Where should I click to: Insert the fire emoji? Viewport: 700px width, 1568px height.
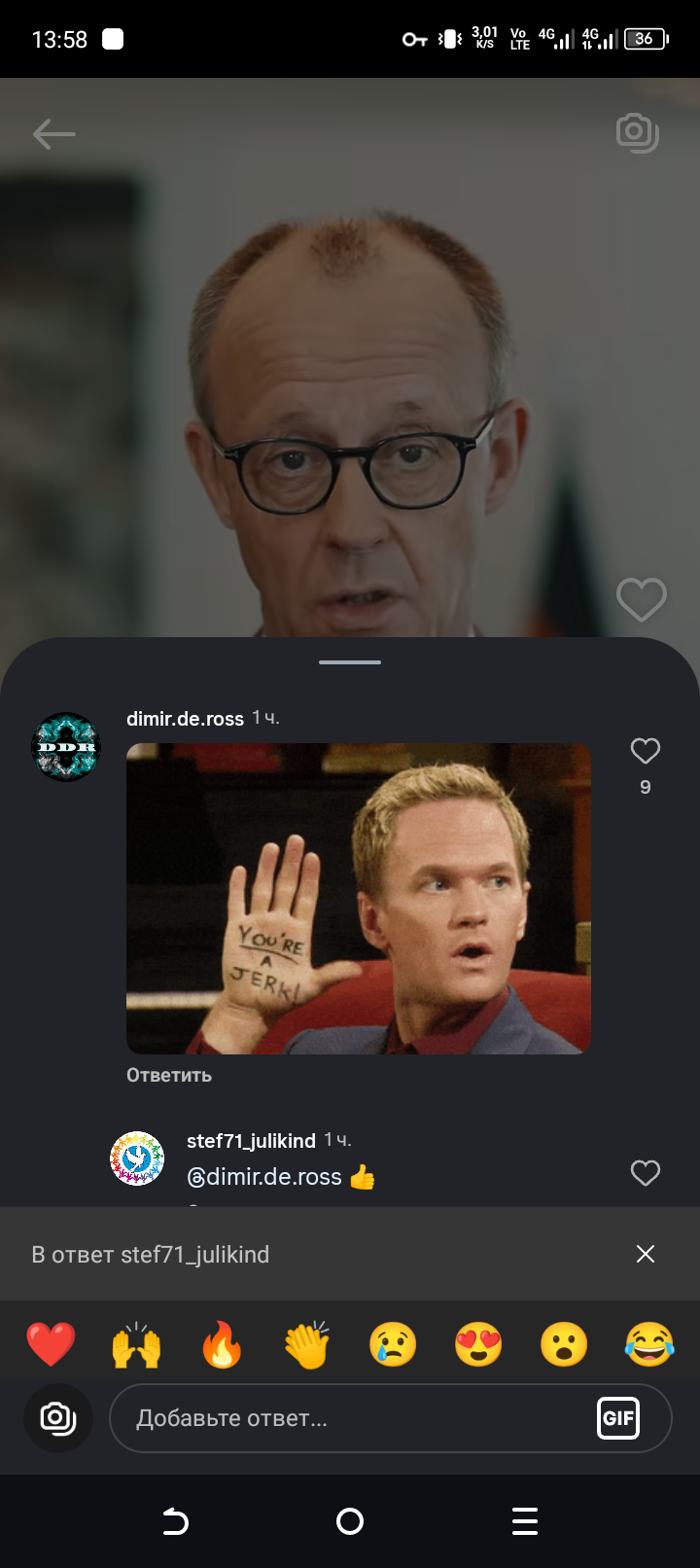(x=222, y=1344)
